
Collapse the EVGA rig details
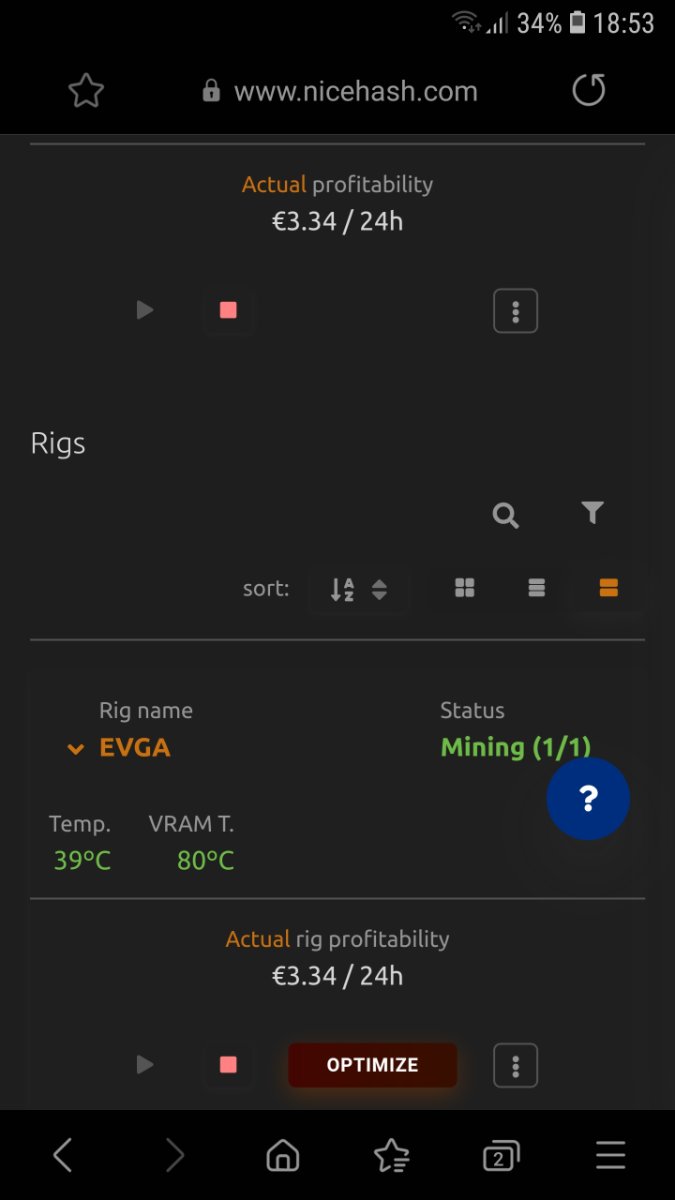pyautogui.click(x=75, y=748)
